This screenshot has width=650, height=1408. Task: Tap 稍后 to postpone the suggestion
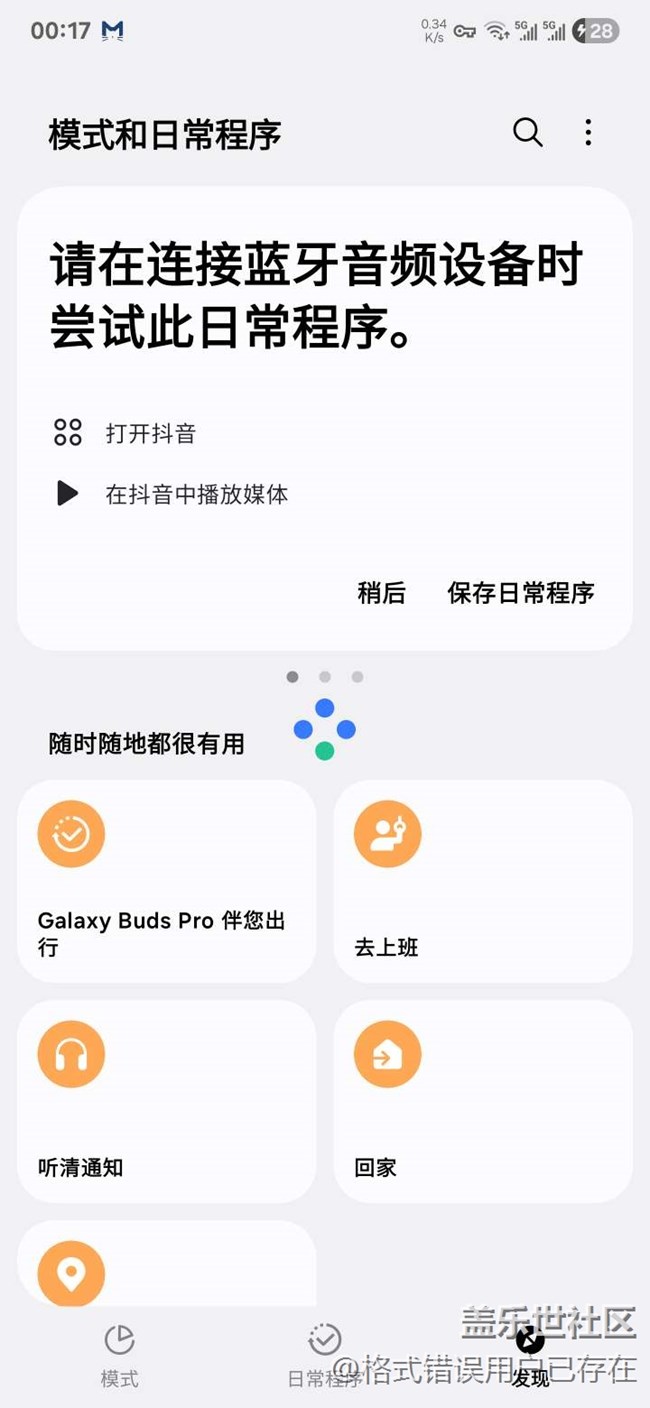(x=382, y=593)
